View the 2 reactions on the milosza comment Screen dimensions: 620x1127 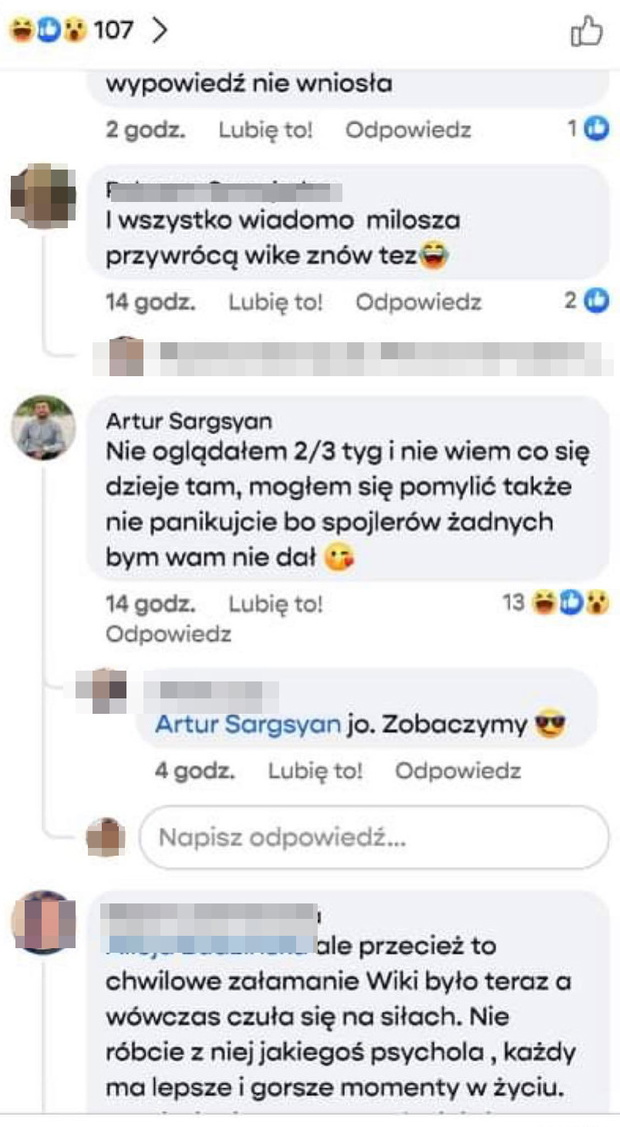(587, 301)
